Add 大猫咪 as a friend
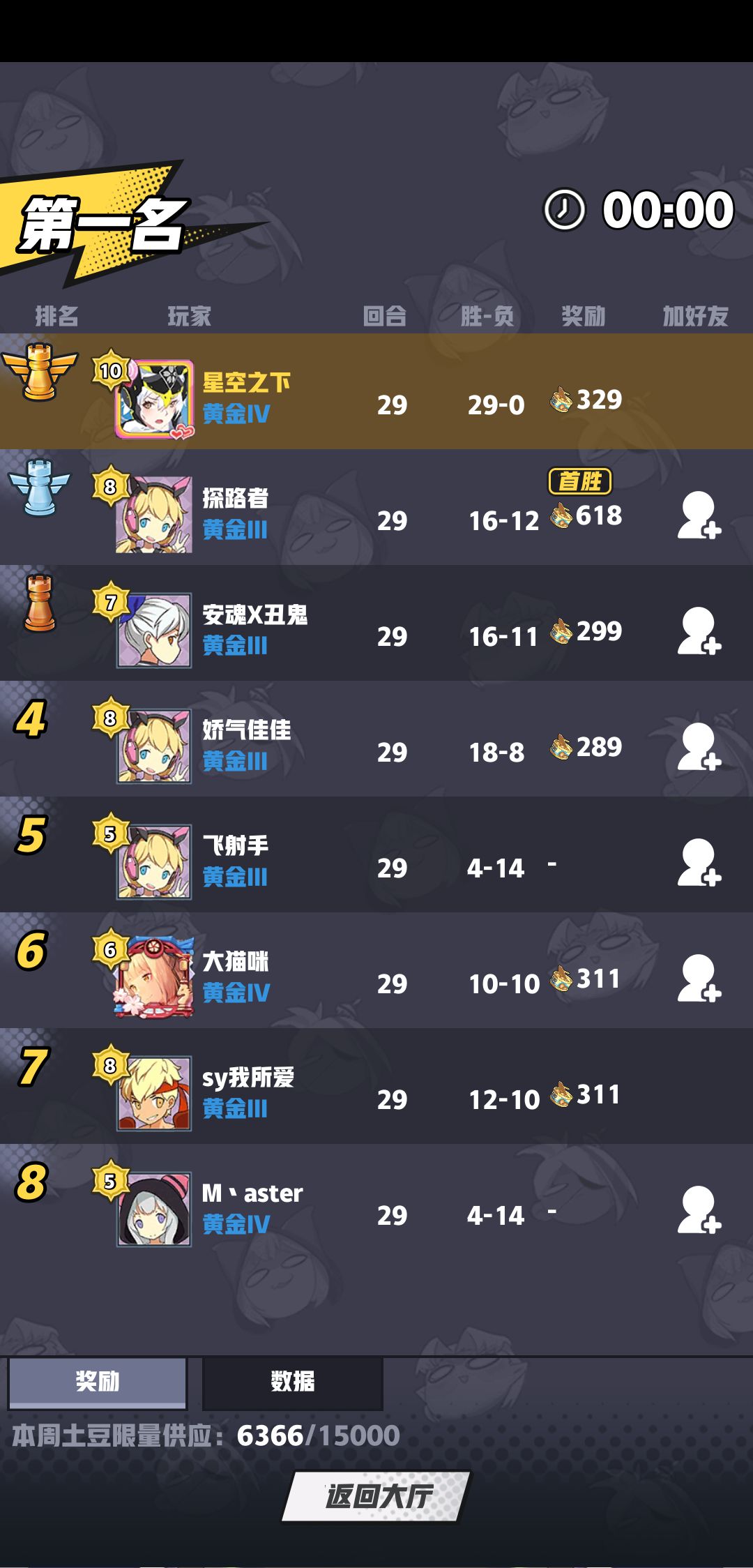 [x=699, y=979]
